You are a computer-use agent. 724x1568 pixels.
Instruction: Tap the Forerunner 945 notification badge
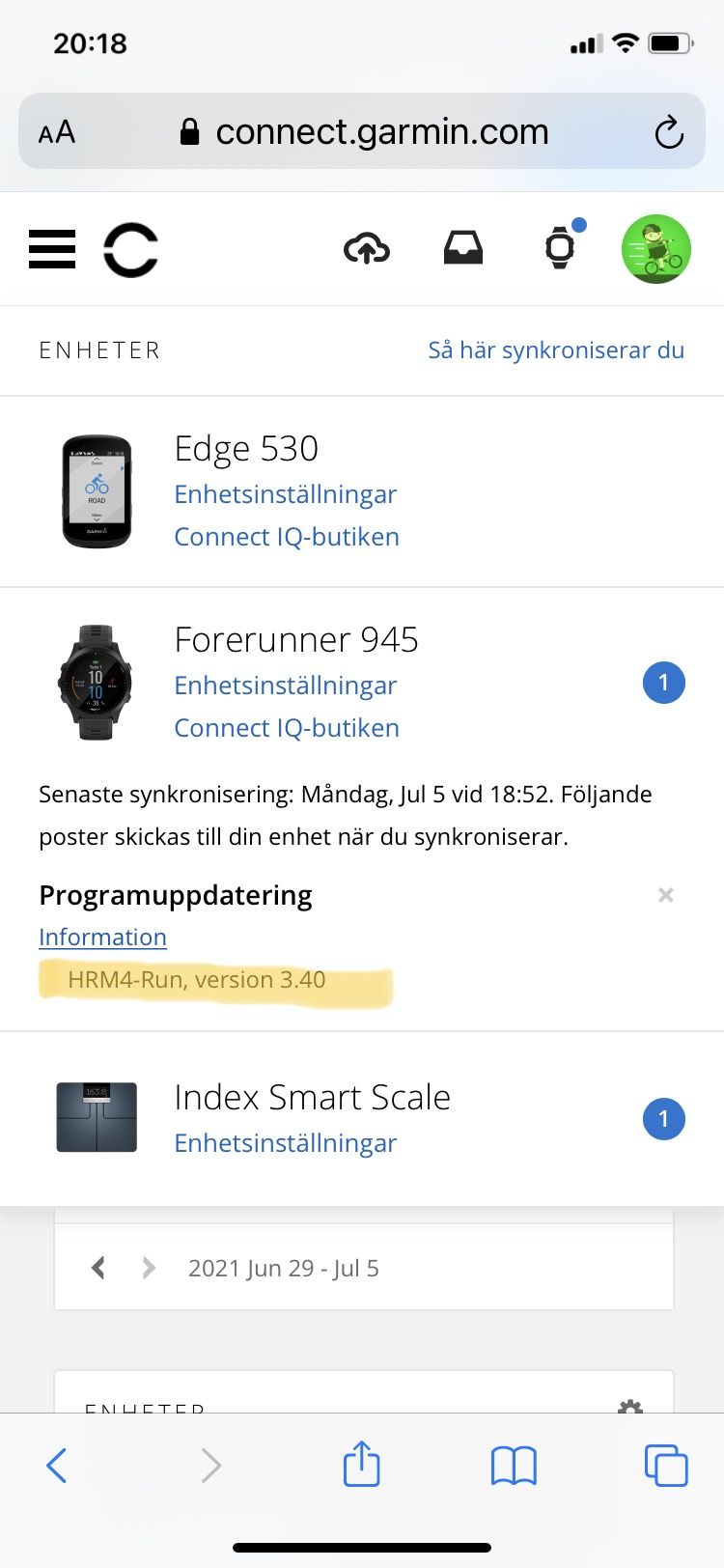[664, 683]
